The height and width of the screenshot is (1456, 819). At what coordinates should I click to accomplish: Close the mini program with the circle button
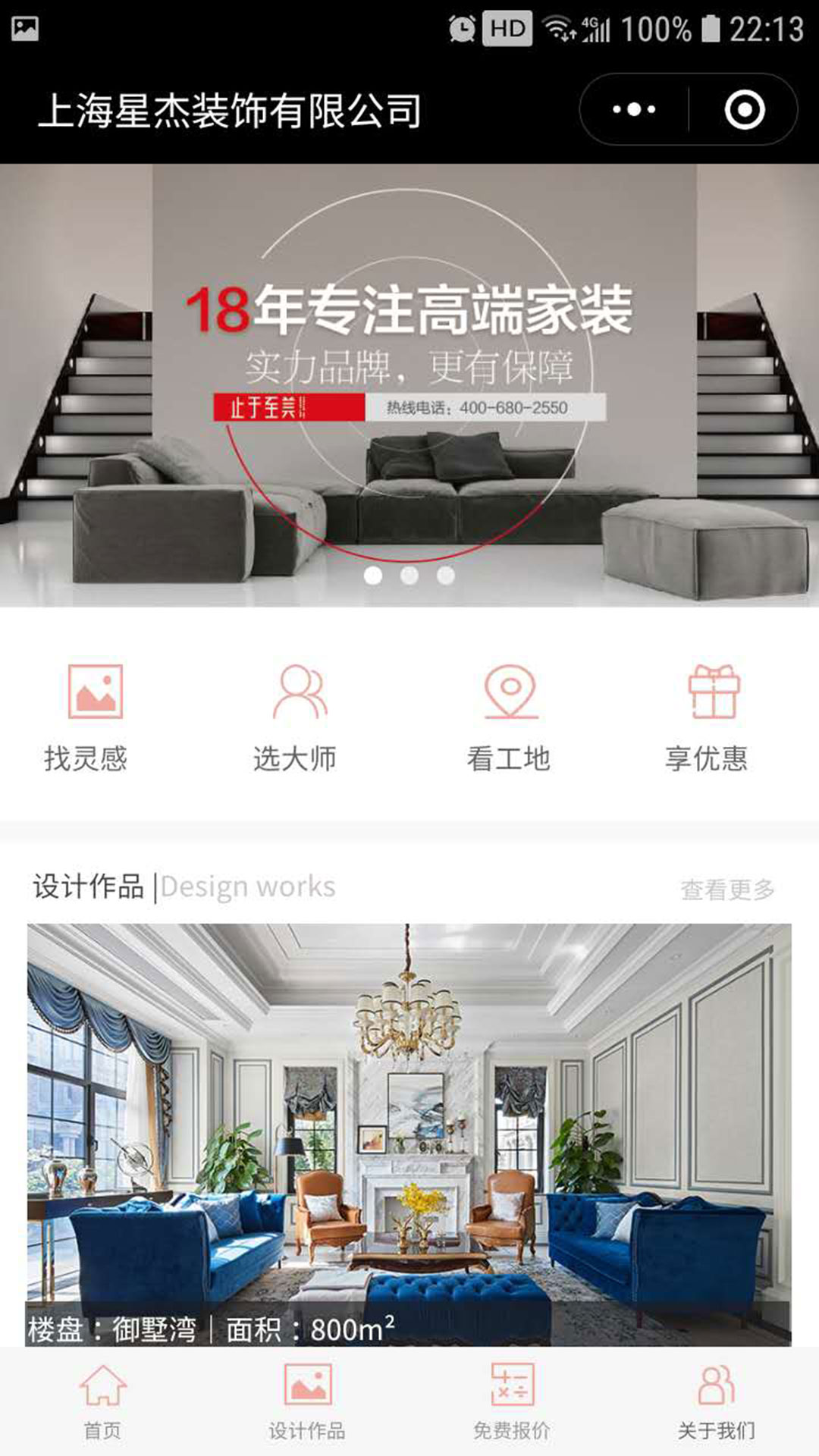[744, 109]
